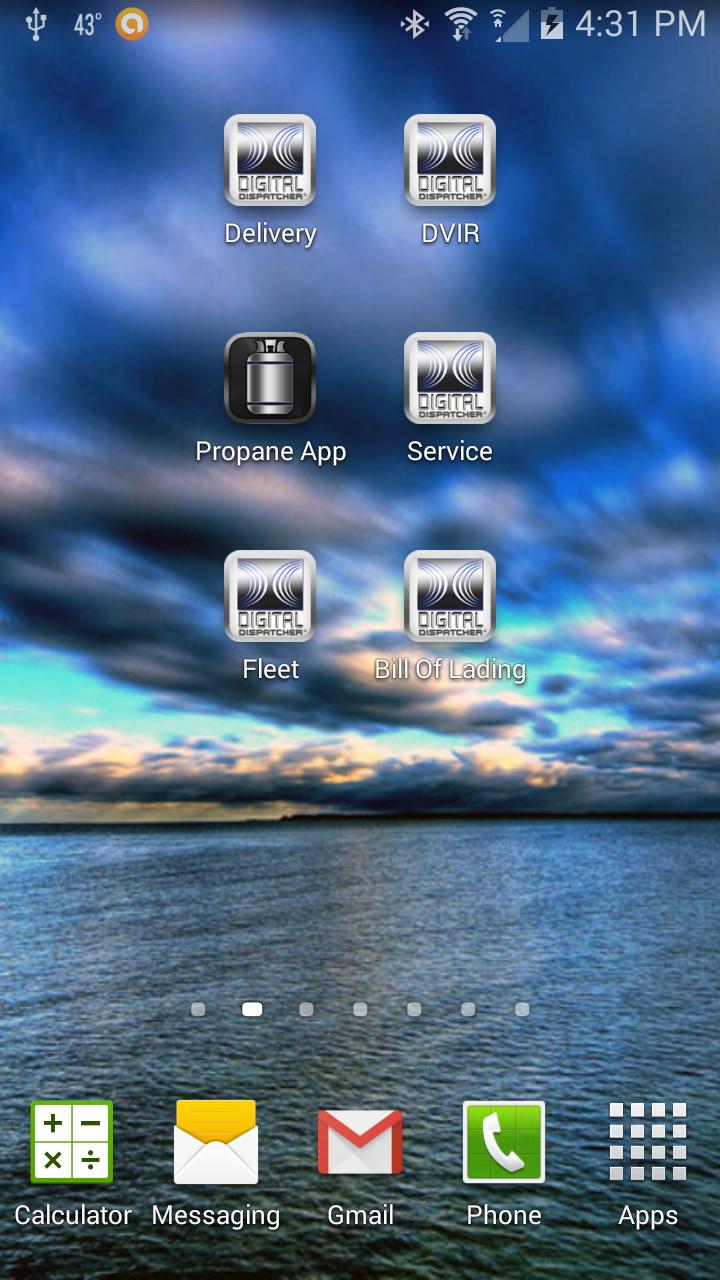Open Propane App

270,379
